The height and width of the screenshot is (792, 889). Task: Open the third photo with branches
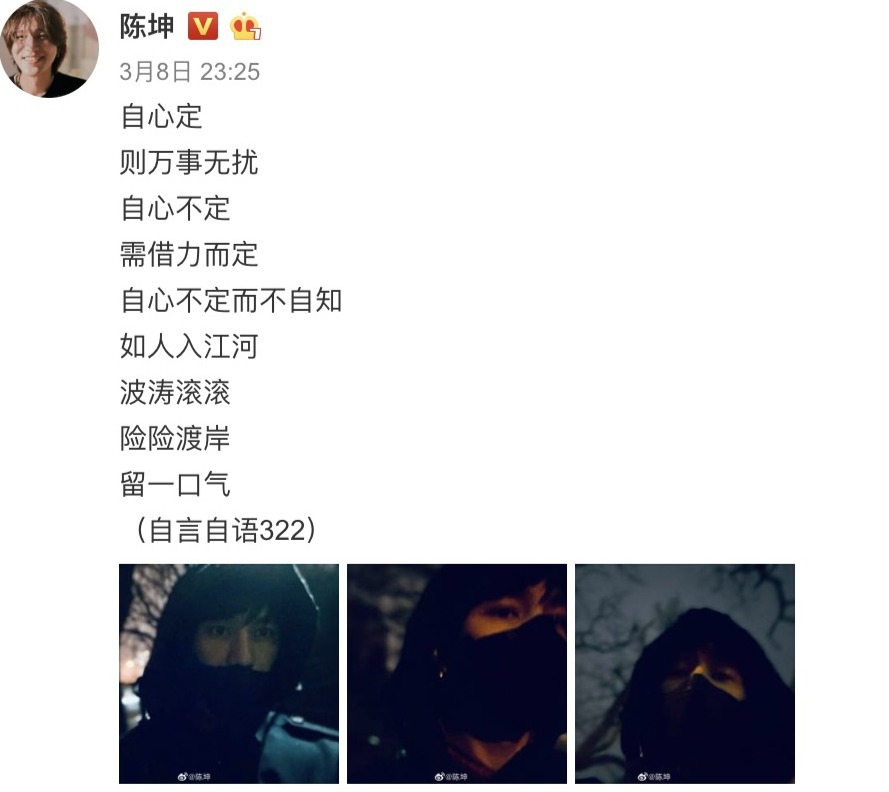tap(685, 674)
